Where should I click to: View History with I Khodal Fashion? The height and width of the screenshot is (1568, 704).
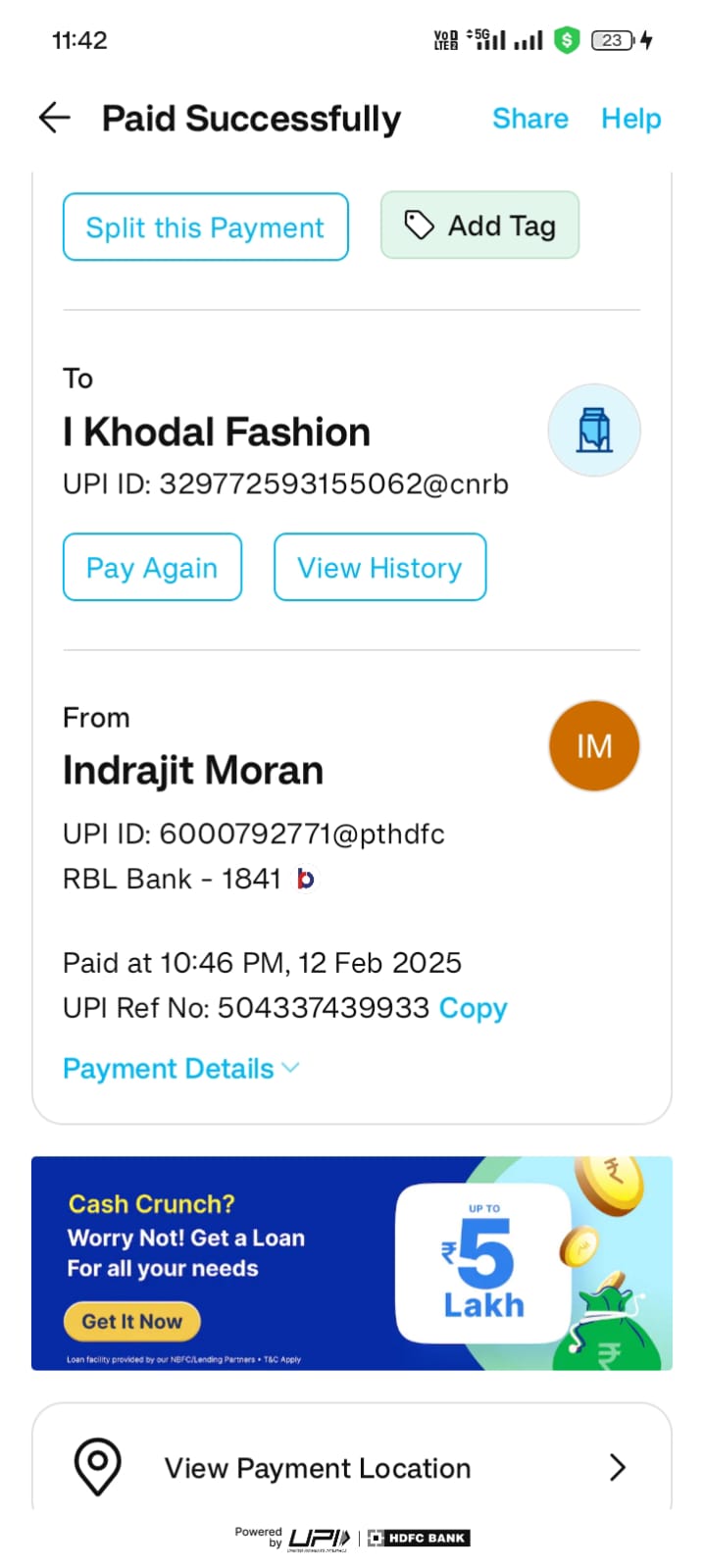click(379, 567)
